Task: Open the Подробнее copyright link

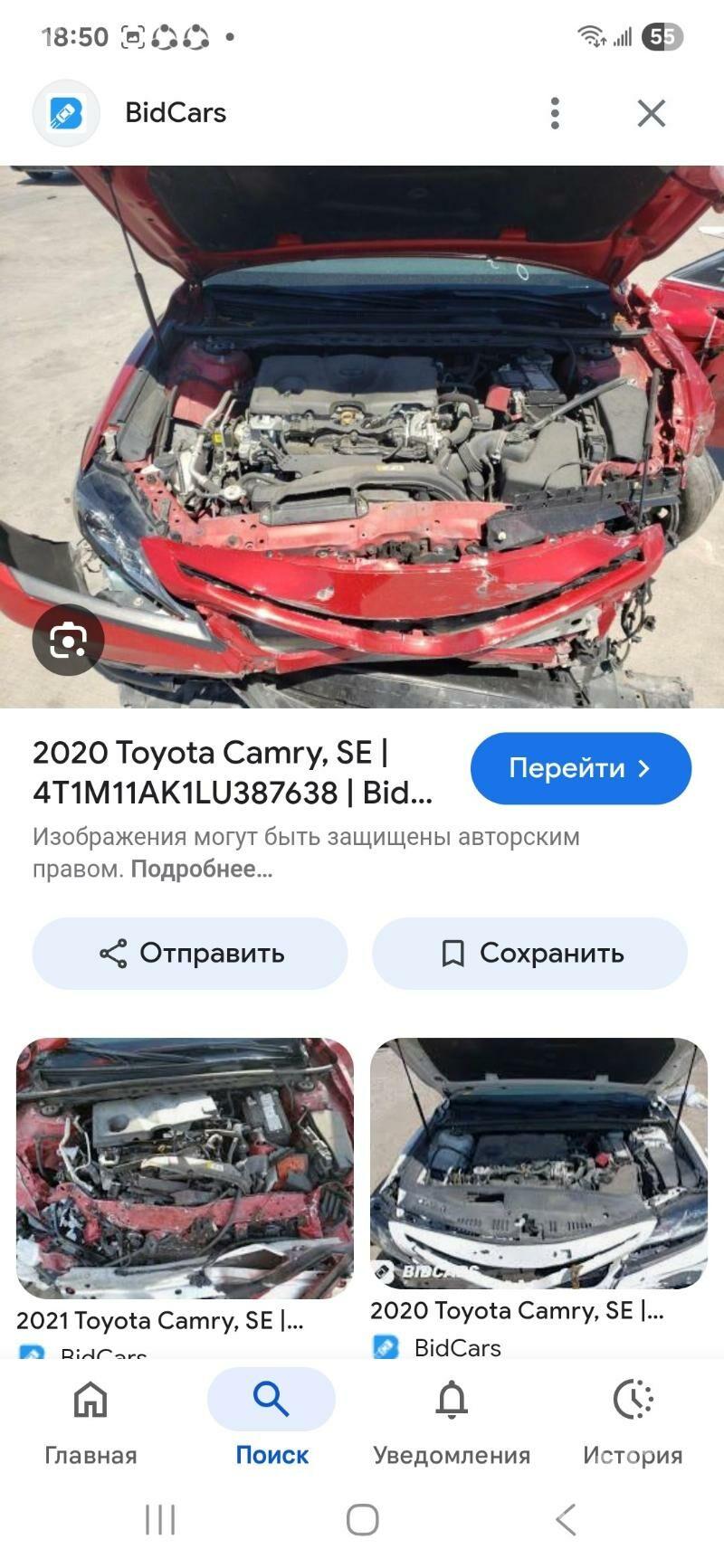Action: (202, 870)
